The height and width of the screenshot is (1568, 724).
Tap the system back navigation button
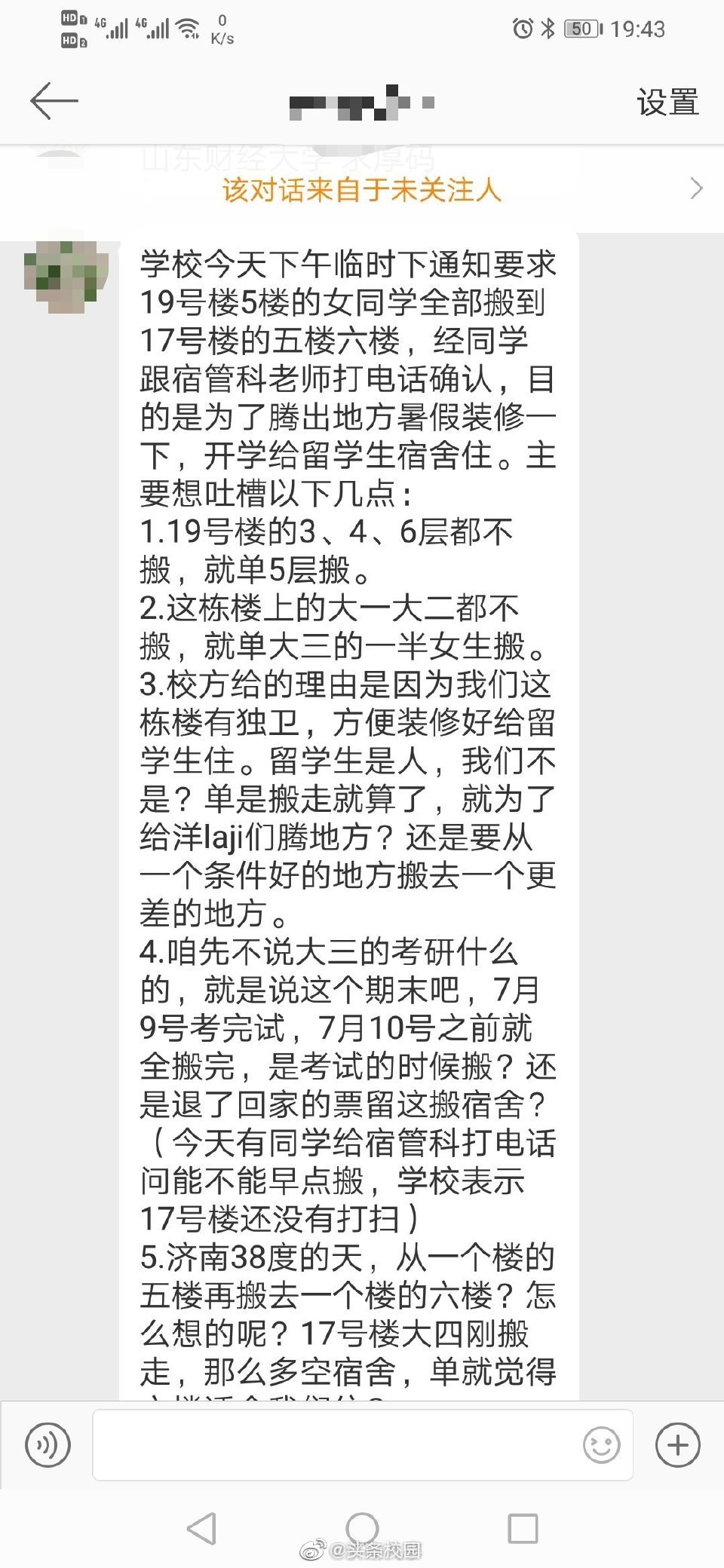(x=201, y=1528)
